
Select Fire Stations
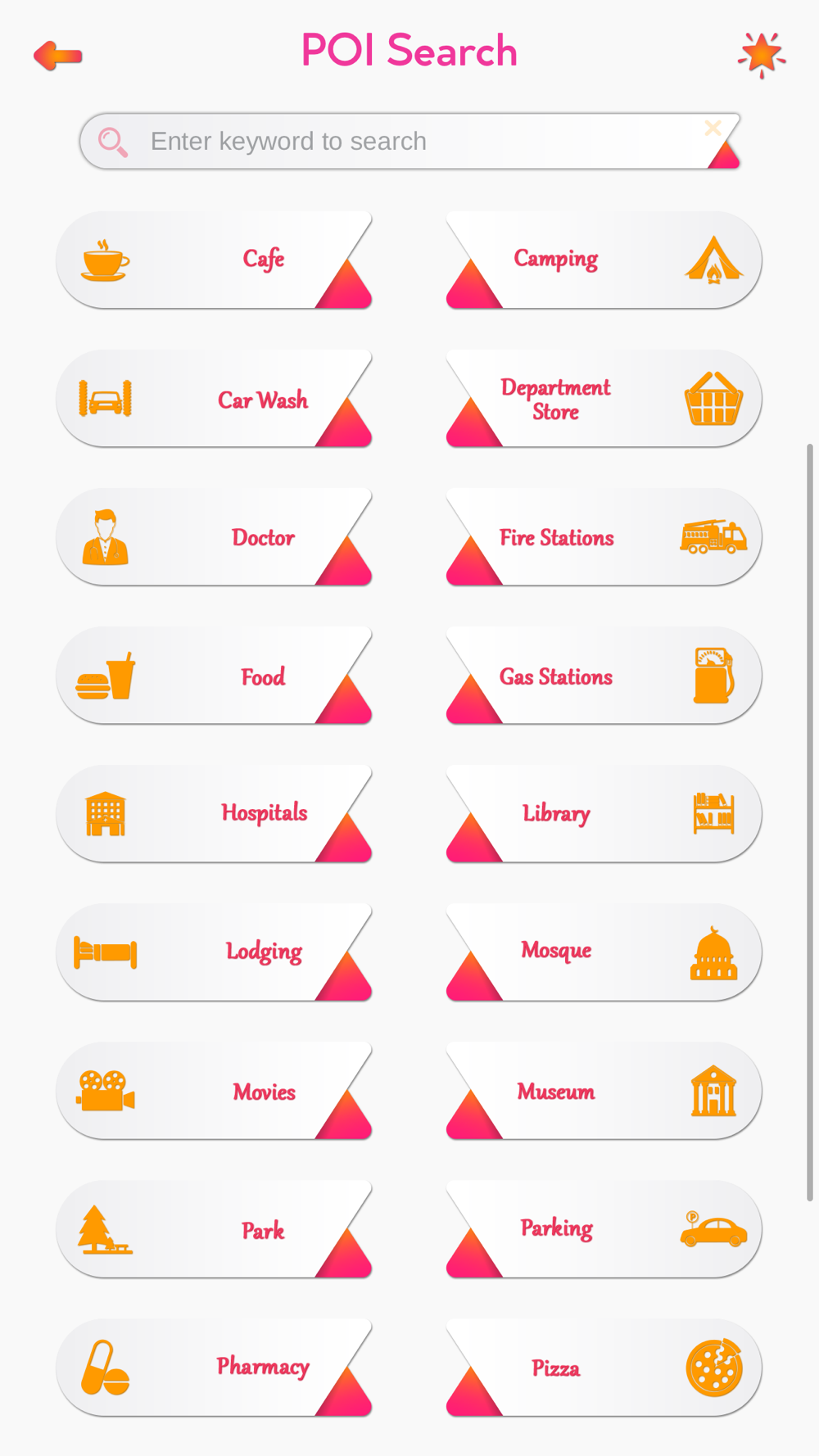(604, 537)
